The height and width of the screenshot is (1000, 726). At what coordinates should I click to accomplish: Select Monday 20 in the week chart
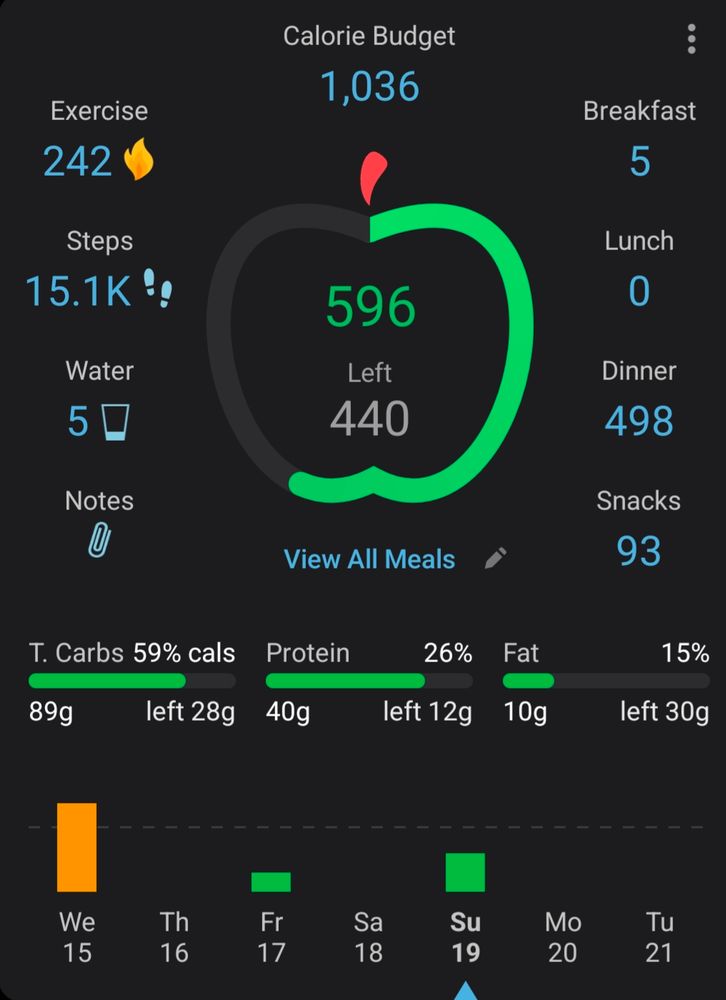coord(563,936)
